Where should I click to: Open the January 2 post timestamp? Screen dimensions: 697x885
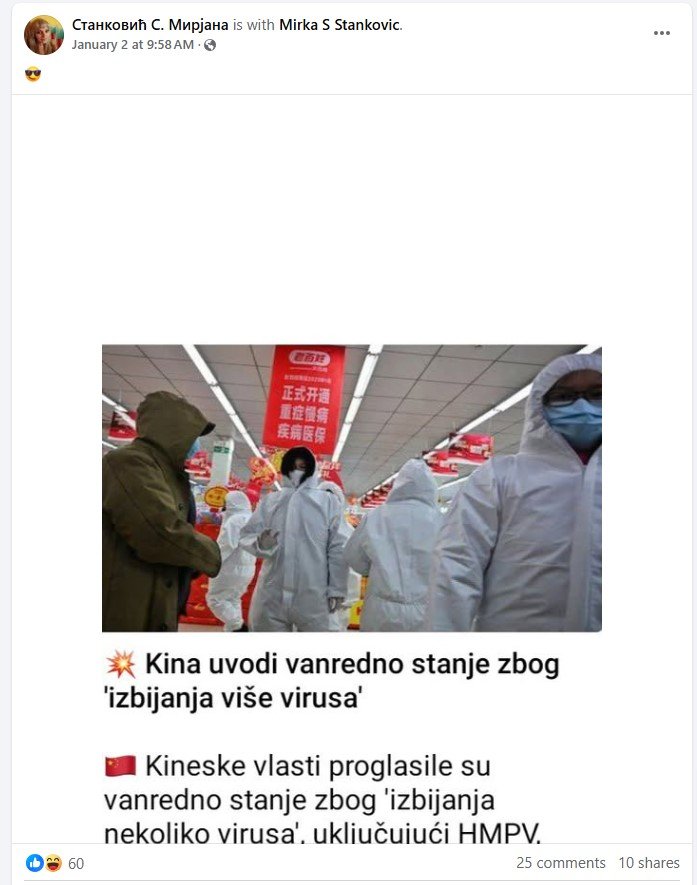click(x=132, y=45)
